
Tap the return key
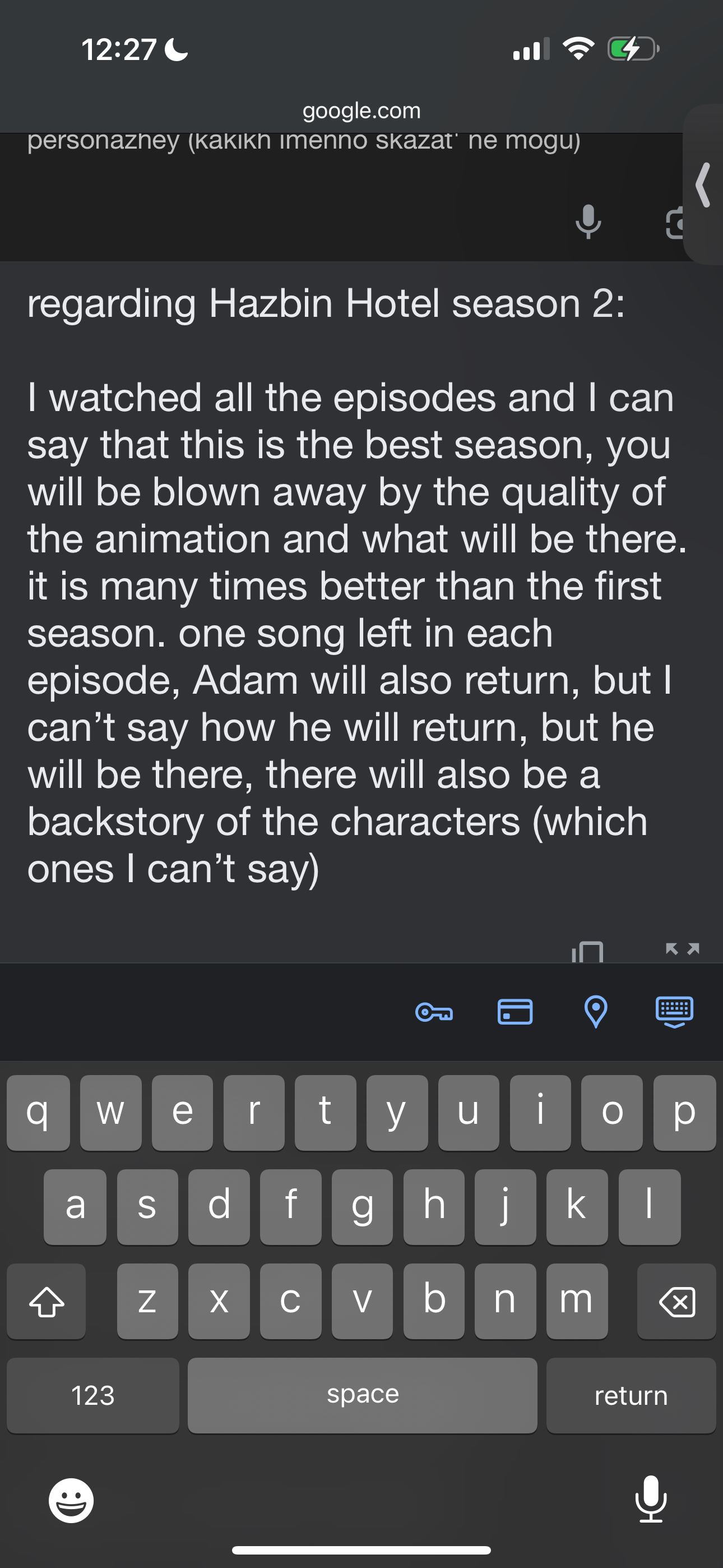click(631, 1395)
